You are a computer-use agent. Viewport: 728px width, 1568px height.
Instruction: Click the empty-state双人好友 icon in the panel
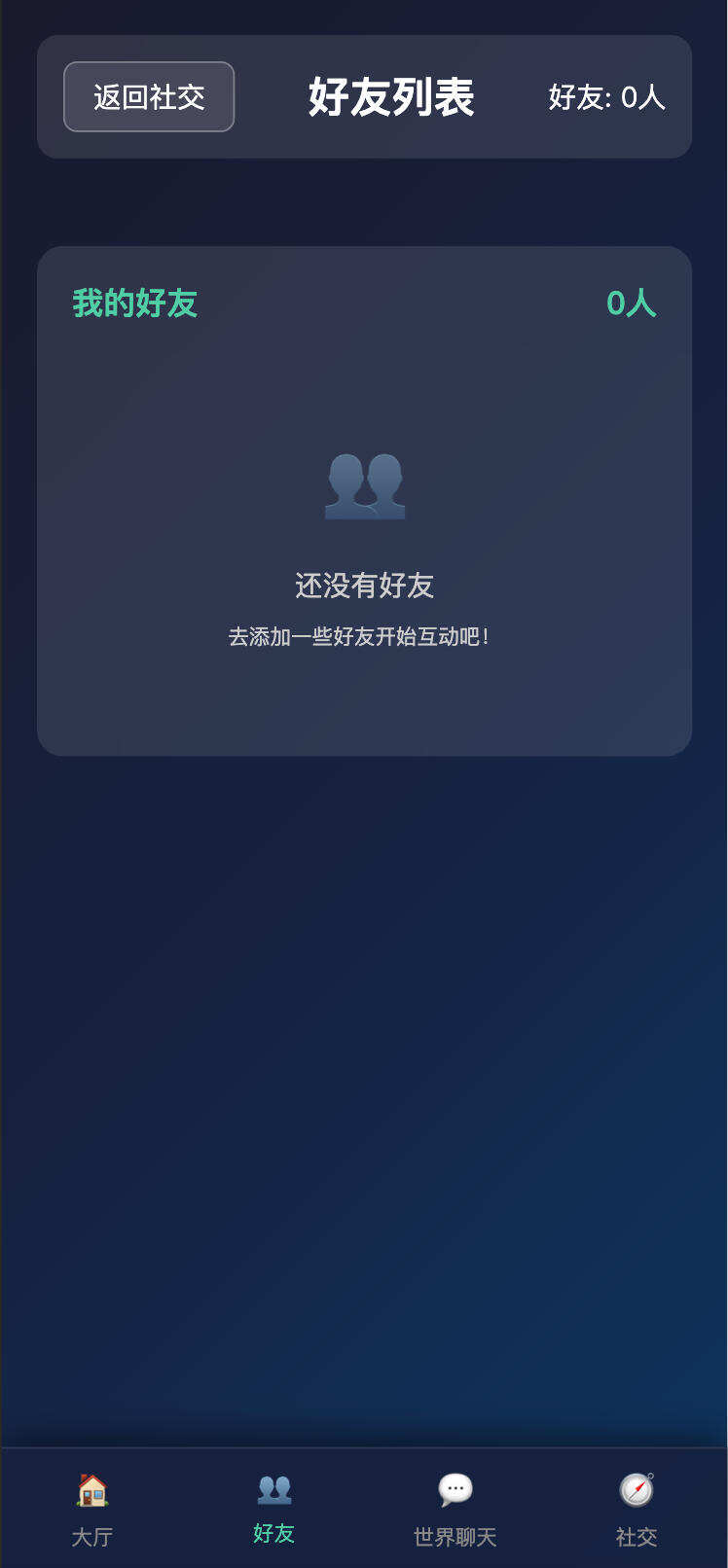point(365,486)
